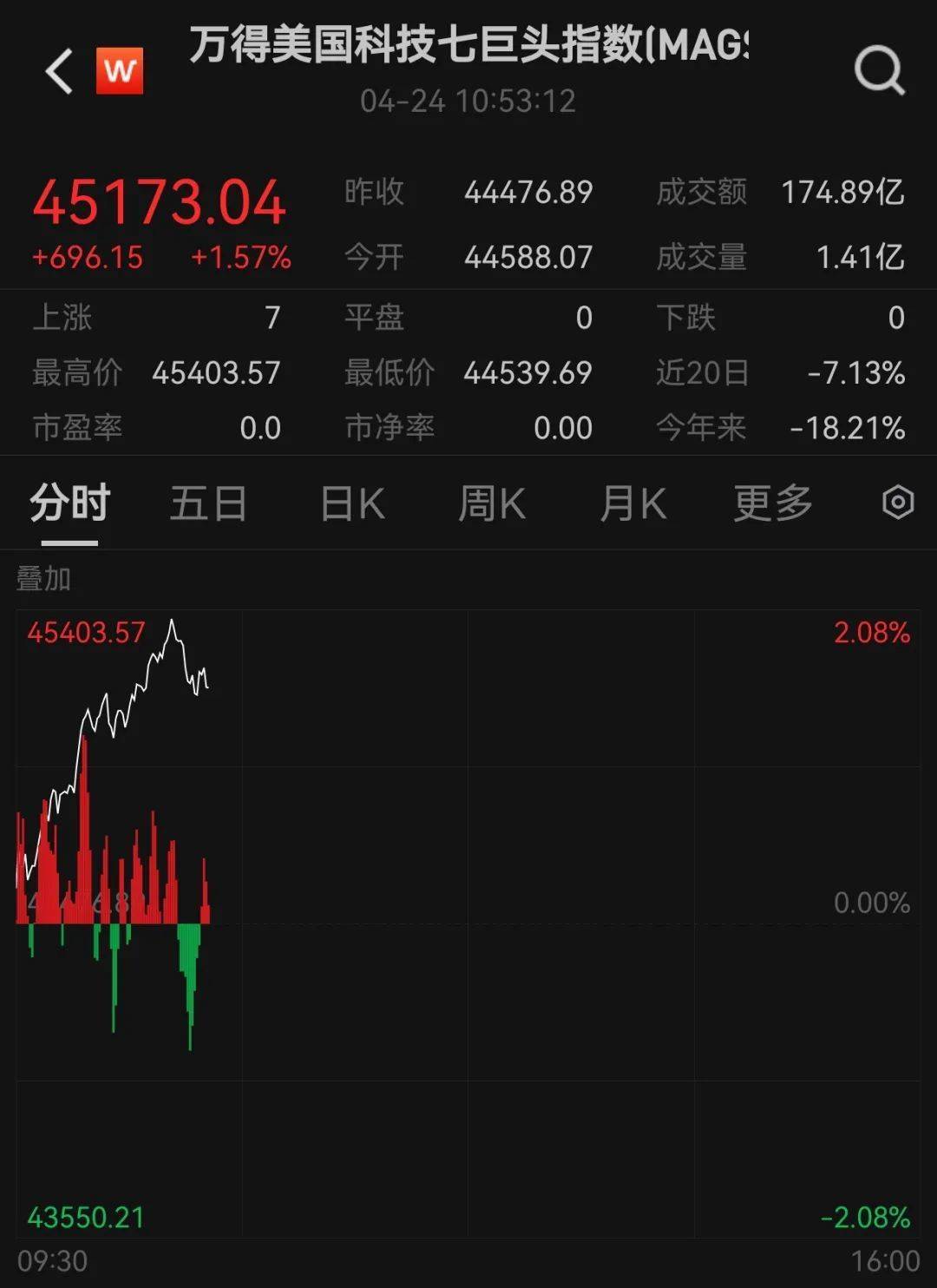This screenshot has height=1288, width=937.
Task: Toggle the 2.08% upper percentage scale label
Action: tap(870, 633)
